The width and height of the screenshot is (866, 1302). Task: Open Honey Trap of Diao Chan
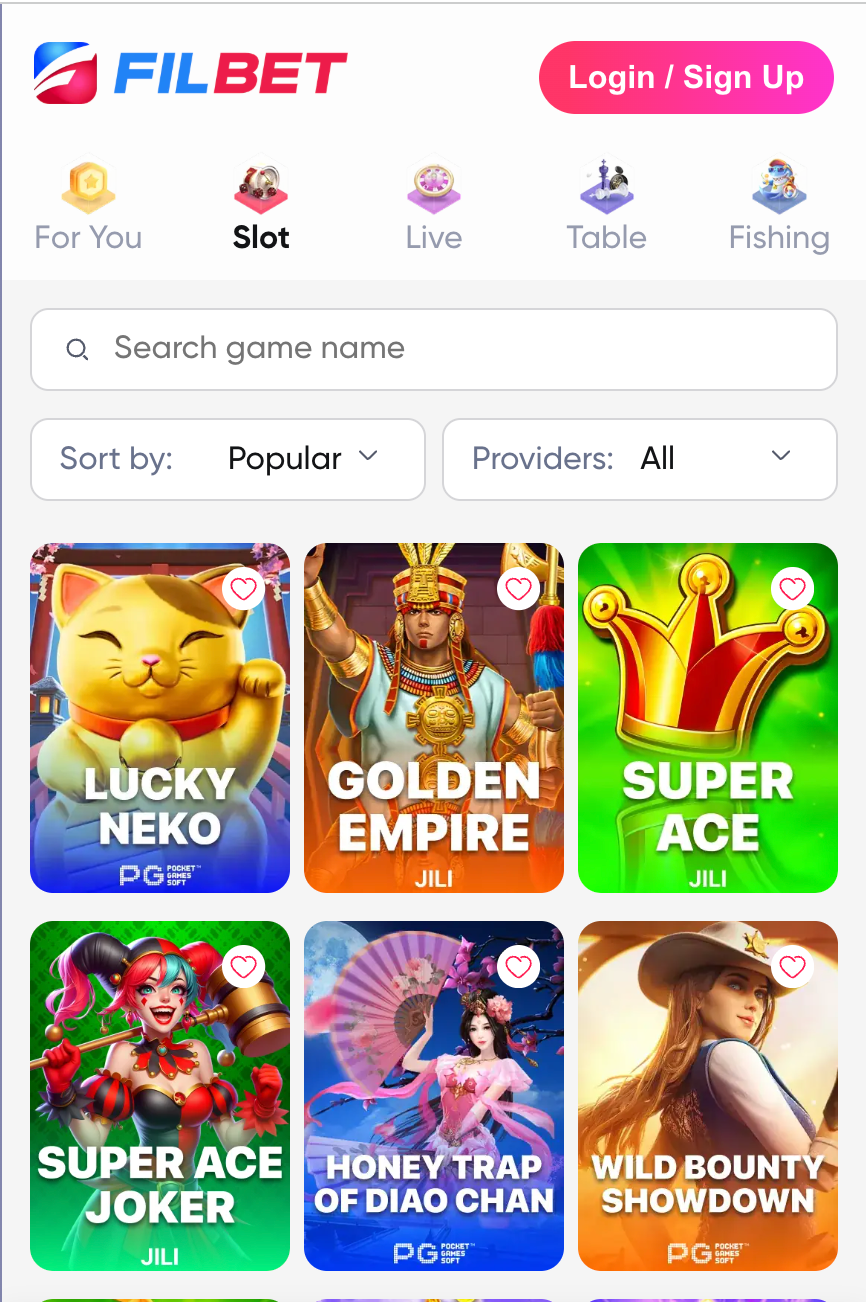(x=433, y=1110)
